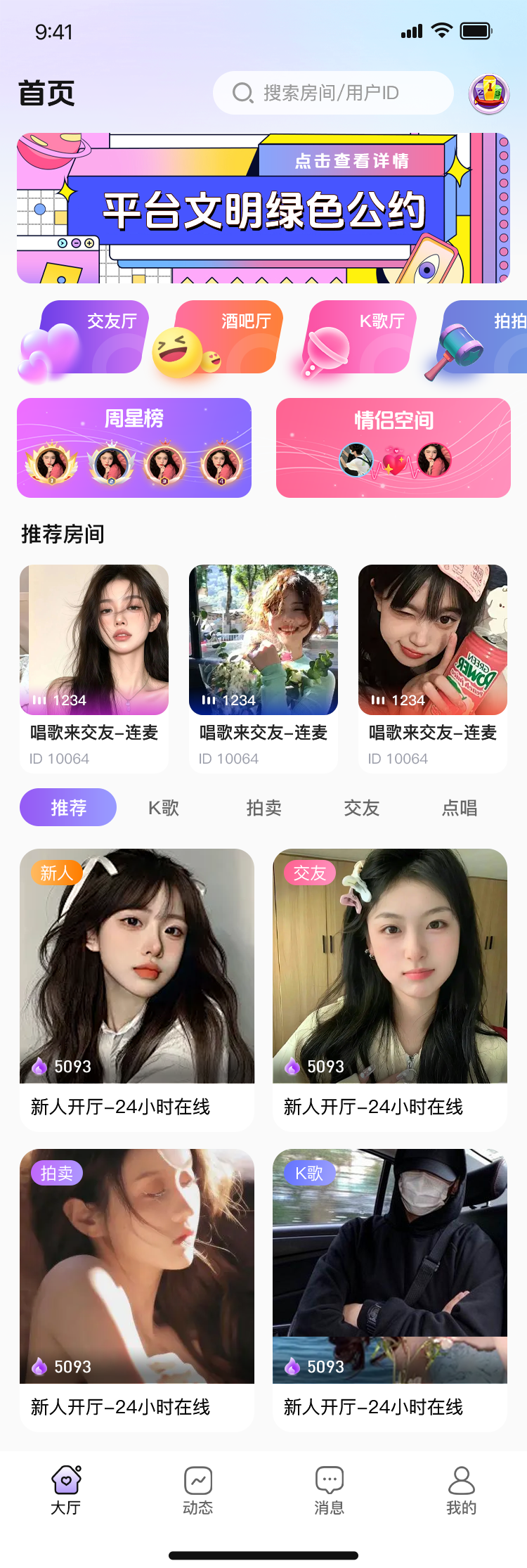Open the 周星榜 ranking card

point(134,448)
